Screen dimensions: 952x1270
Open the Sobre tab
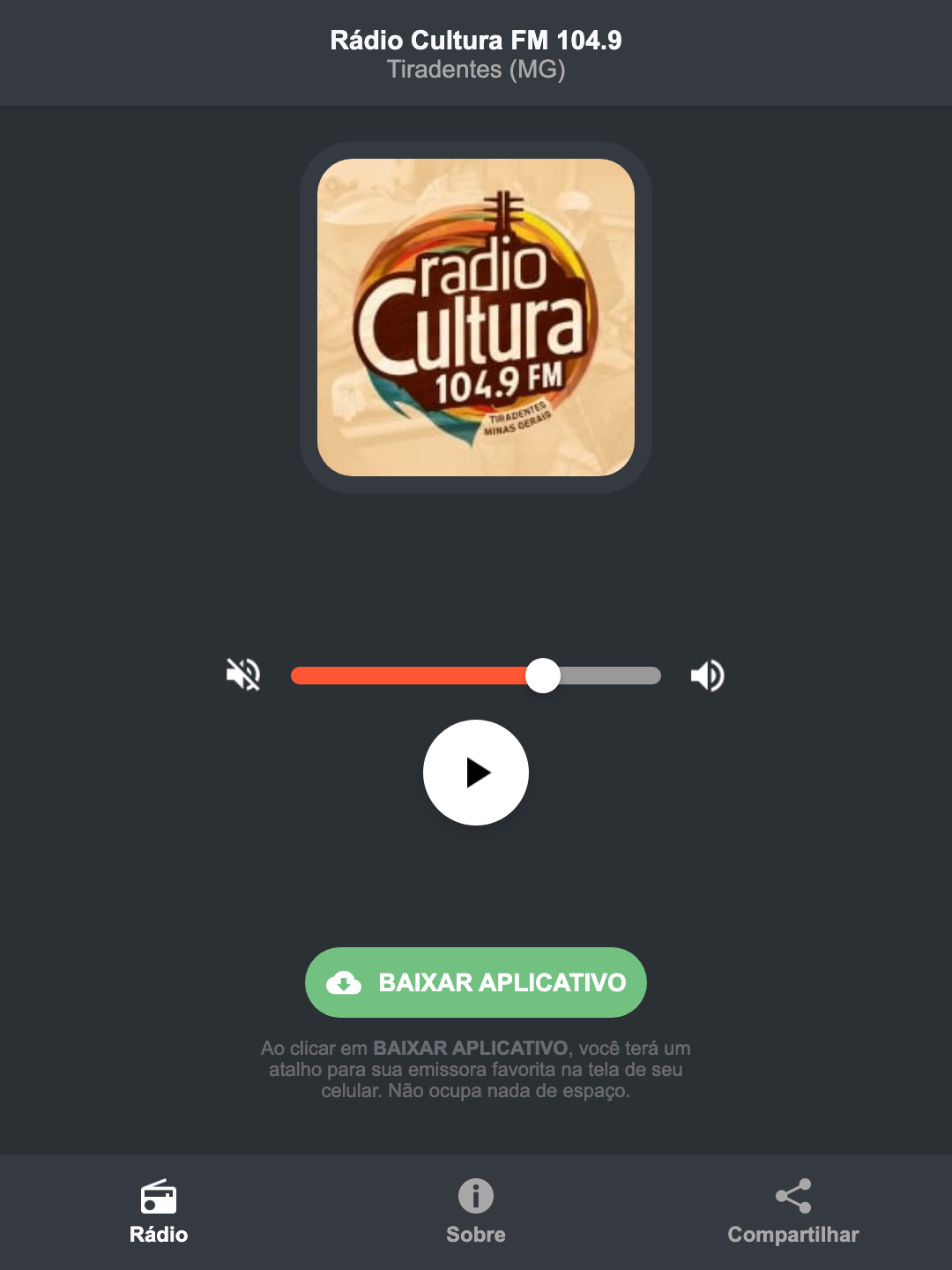(x=475, y=1235)
